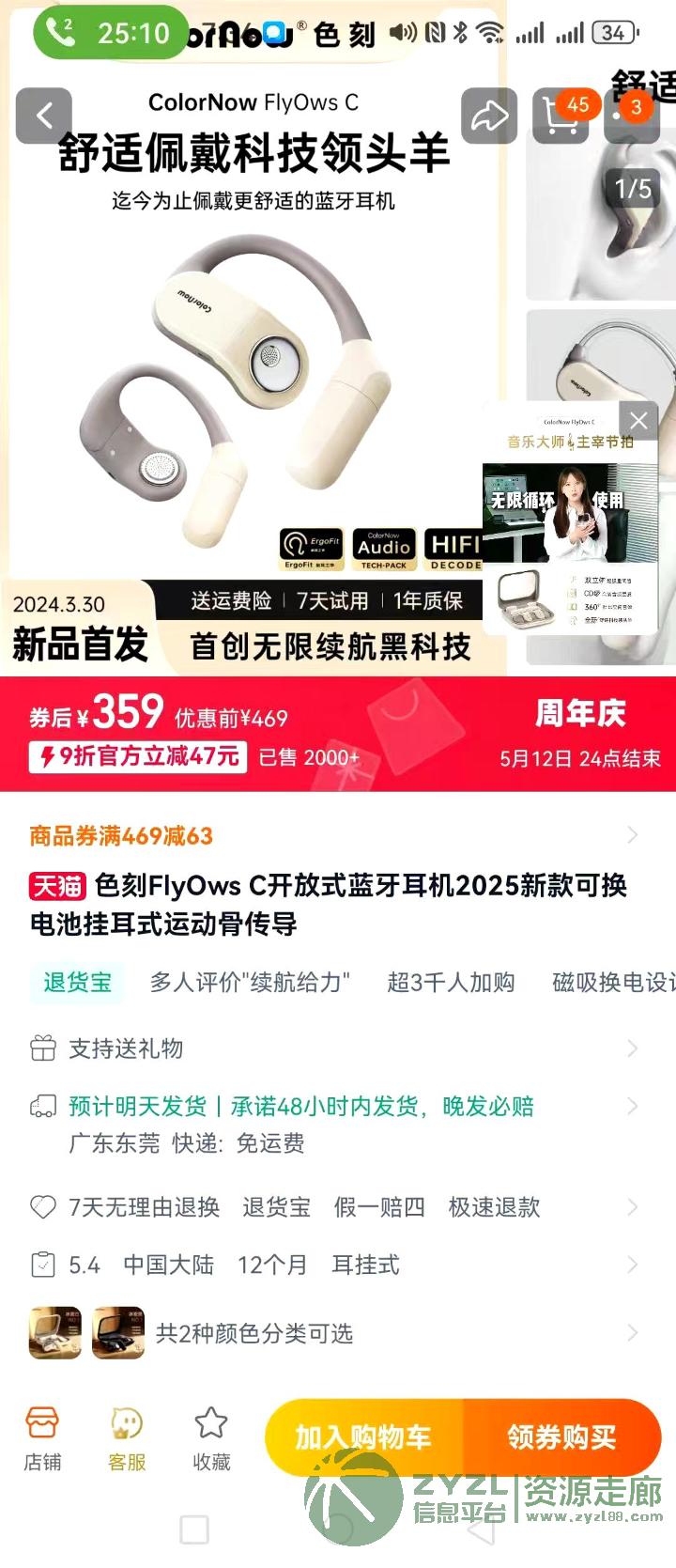Open the system recent apps button
This screenshot has height=1568, width=676.
(x=194, y=1529)
